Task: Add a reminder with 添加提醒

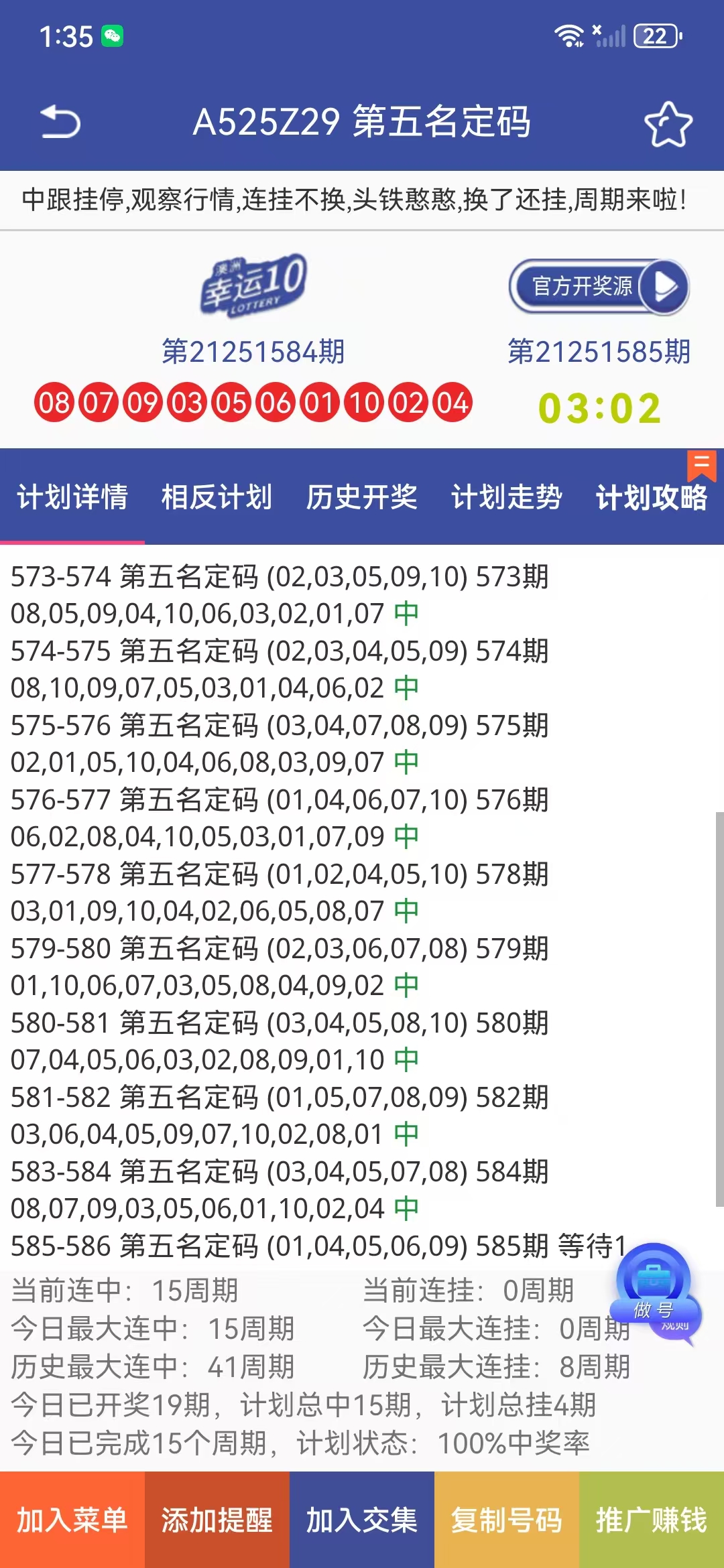Action: coord(217,1520)
